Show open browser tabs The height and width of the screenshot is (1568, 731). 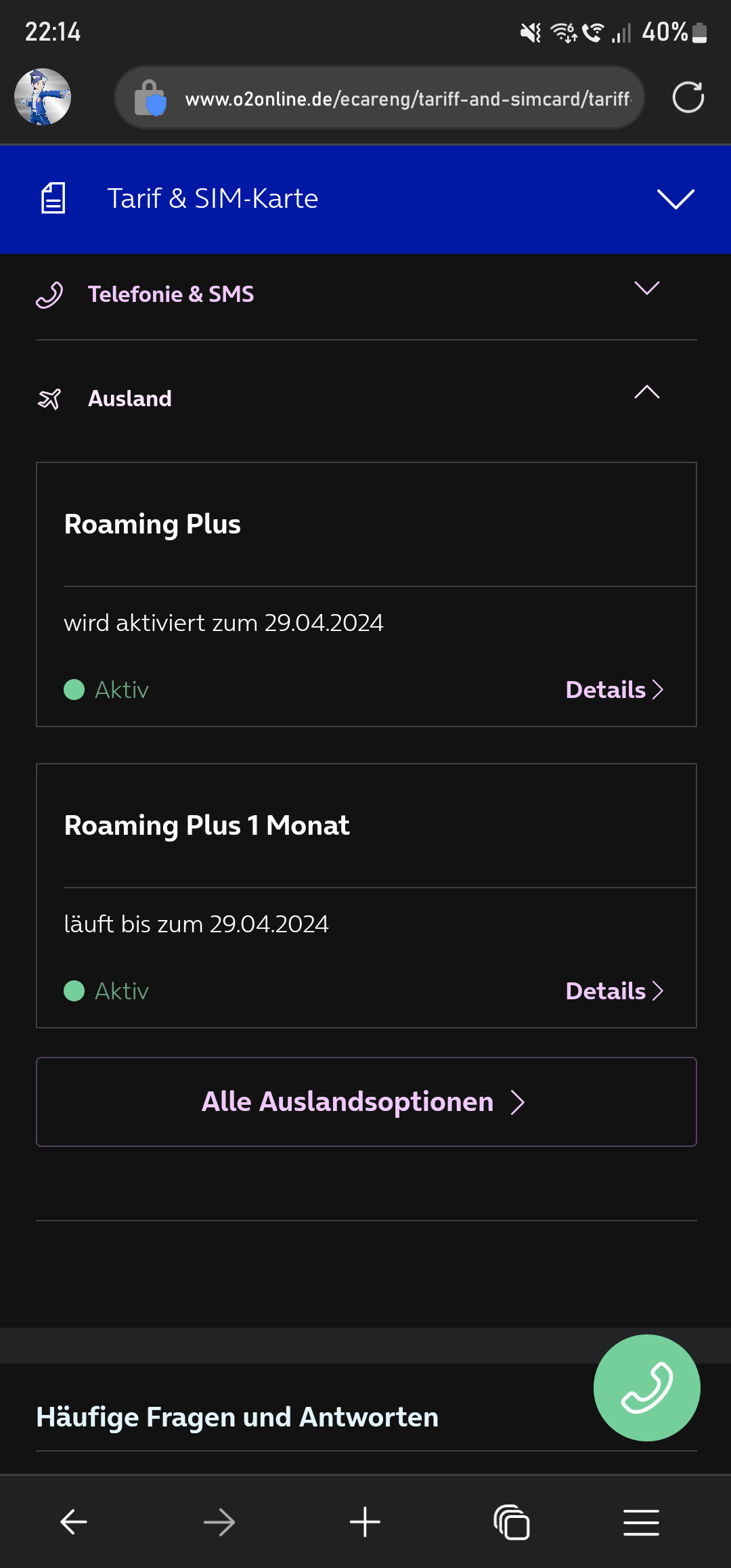pyautogui.click(x=512, y=1523)
